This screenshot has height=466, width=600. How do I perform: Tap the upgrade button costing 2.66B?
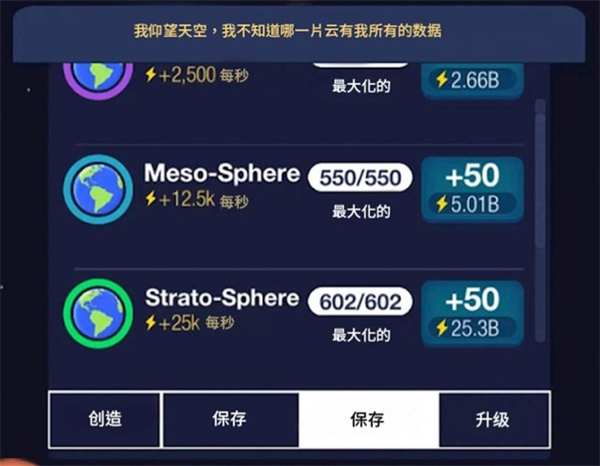tap(472, 78)
